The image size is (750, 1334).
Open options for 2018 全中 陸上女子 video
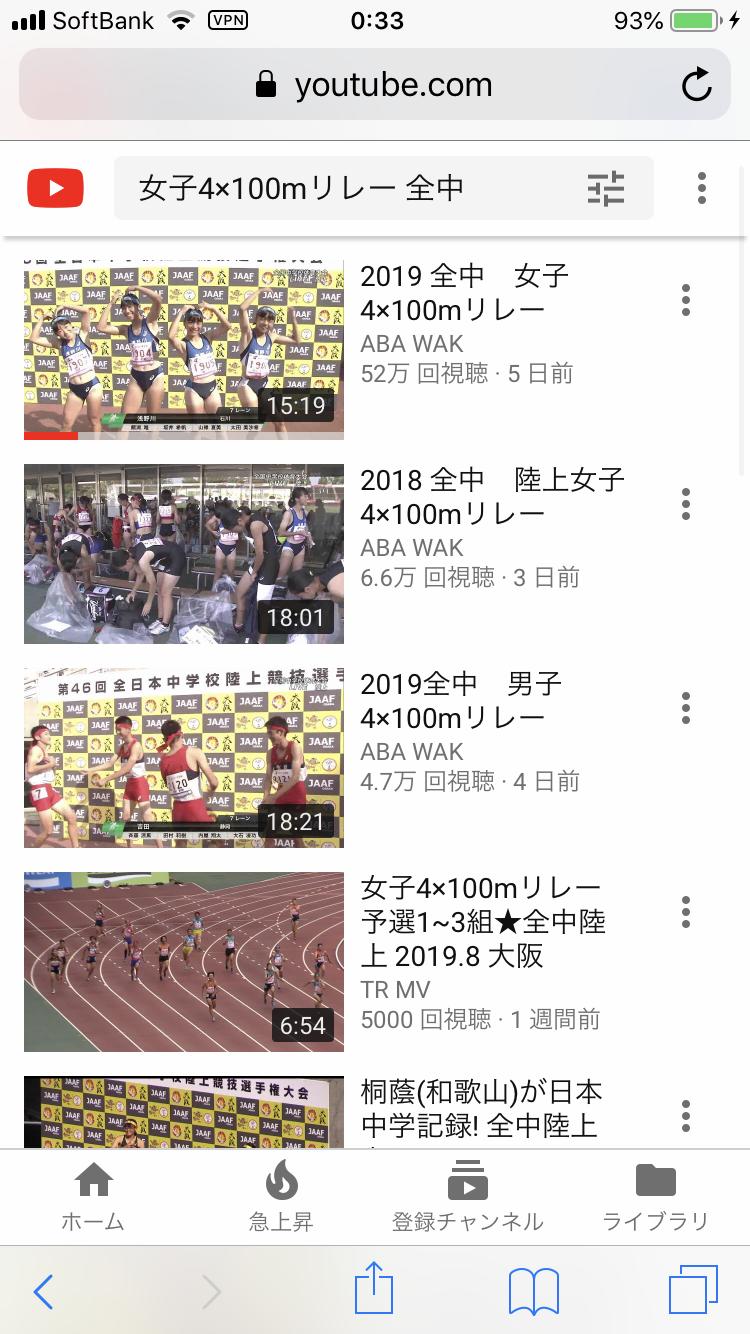click(686, 504)
